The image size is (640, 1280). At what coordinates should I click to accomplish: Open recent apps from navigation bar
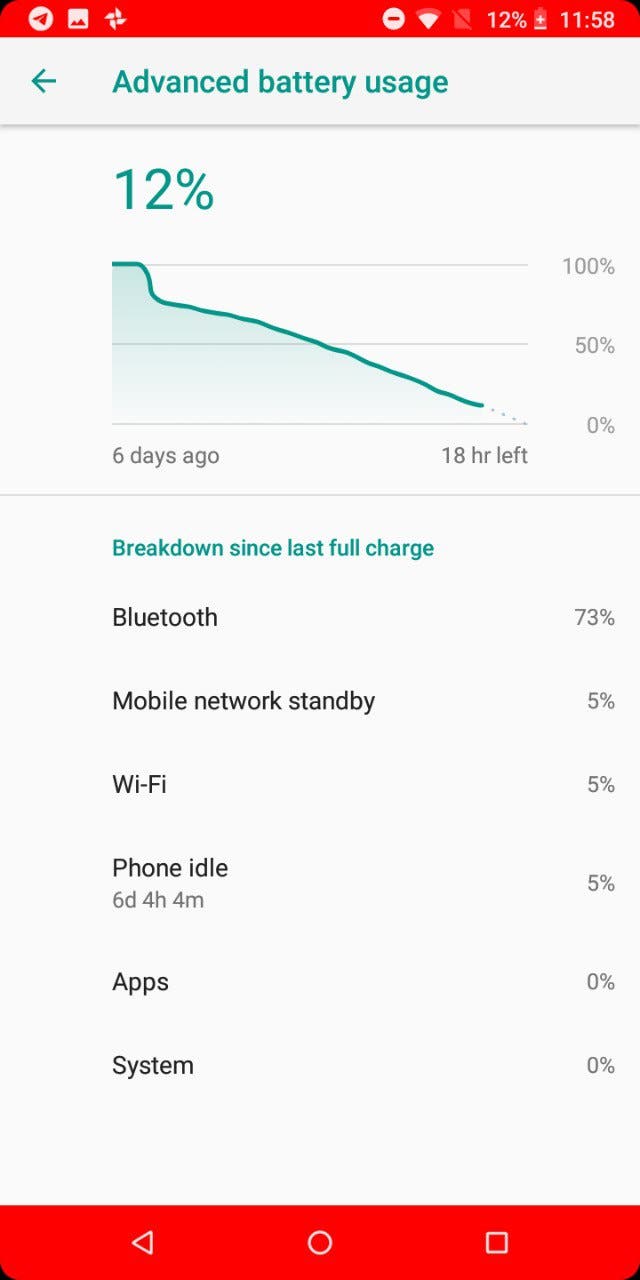(x=497, y=1242)
